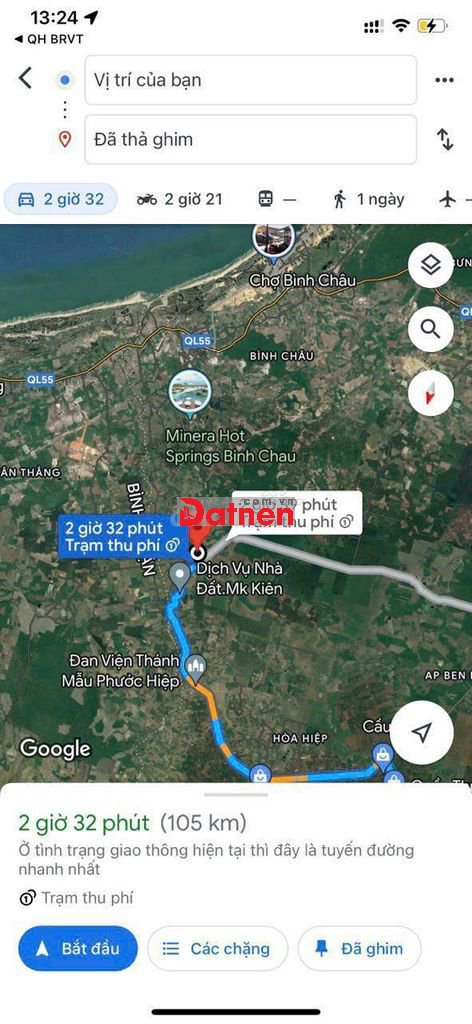Select the car route 2 giờ 32
The height and width of the screenshot is (1024, 472).
point(61,199)
